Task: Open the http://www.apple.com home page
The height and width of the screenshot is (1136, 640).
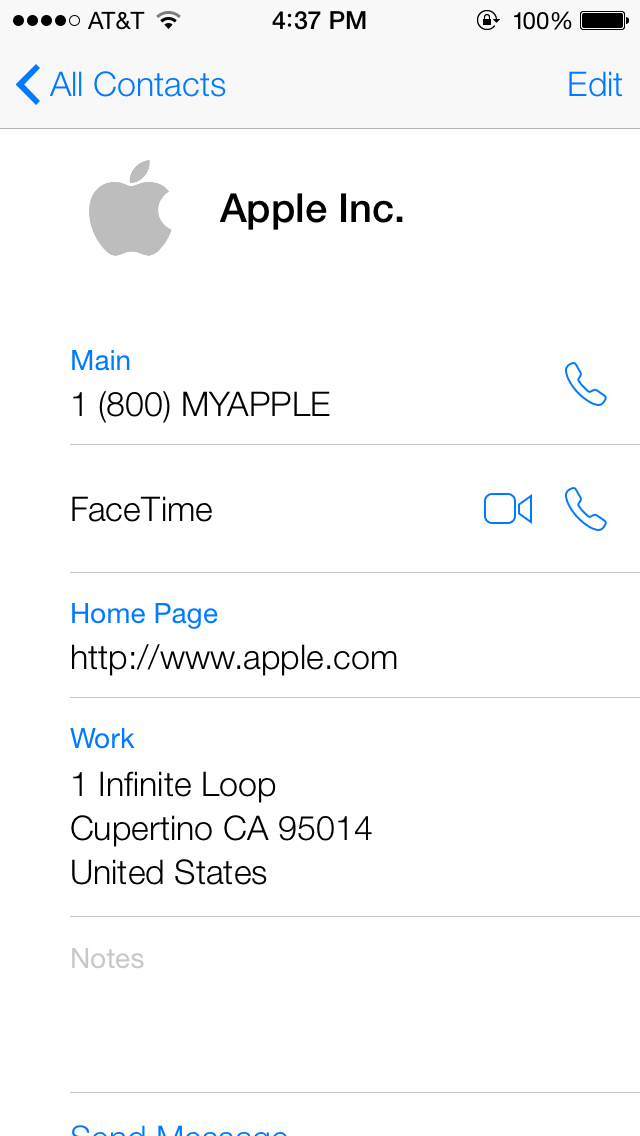Action: (x=234, y=657)
